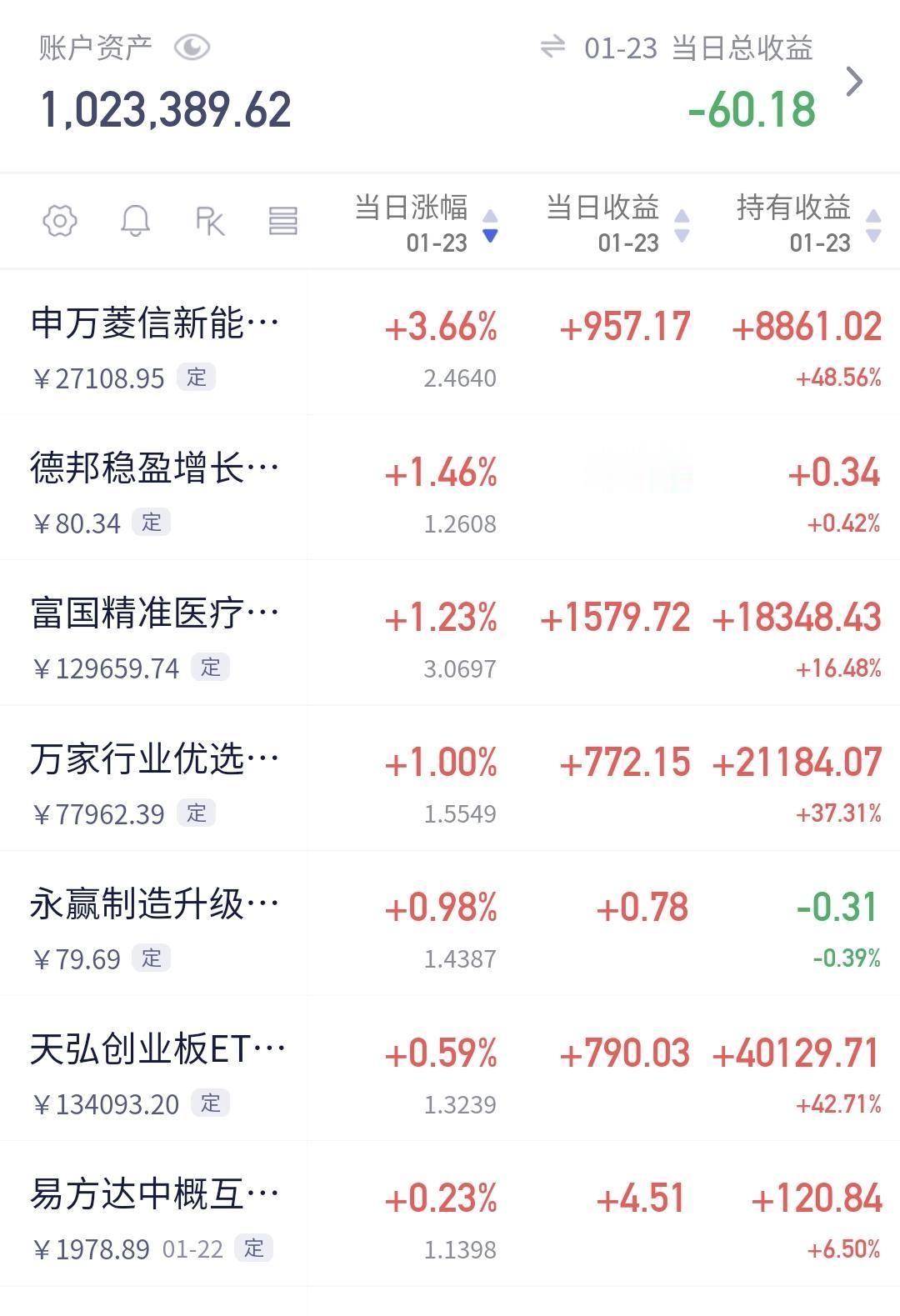Open the 德邦稳盈增长 fund row
This screenshot has width=900, height=1316.
pos(450,488)
